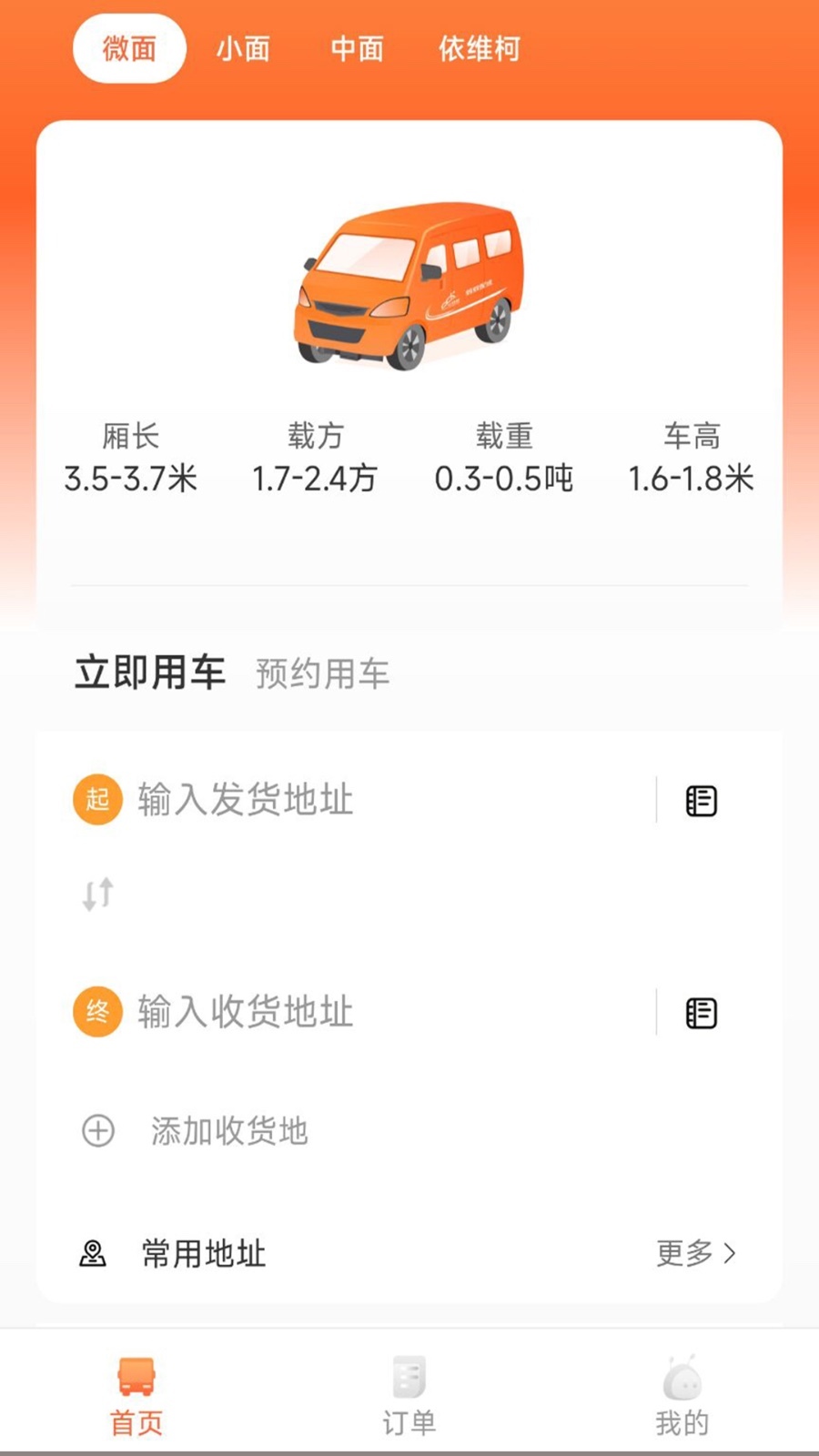Switch to 预约用车 scheduling
819x1456 pixels.
coord(322,674)
